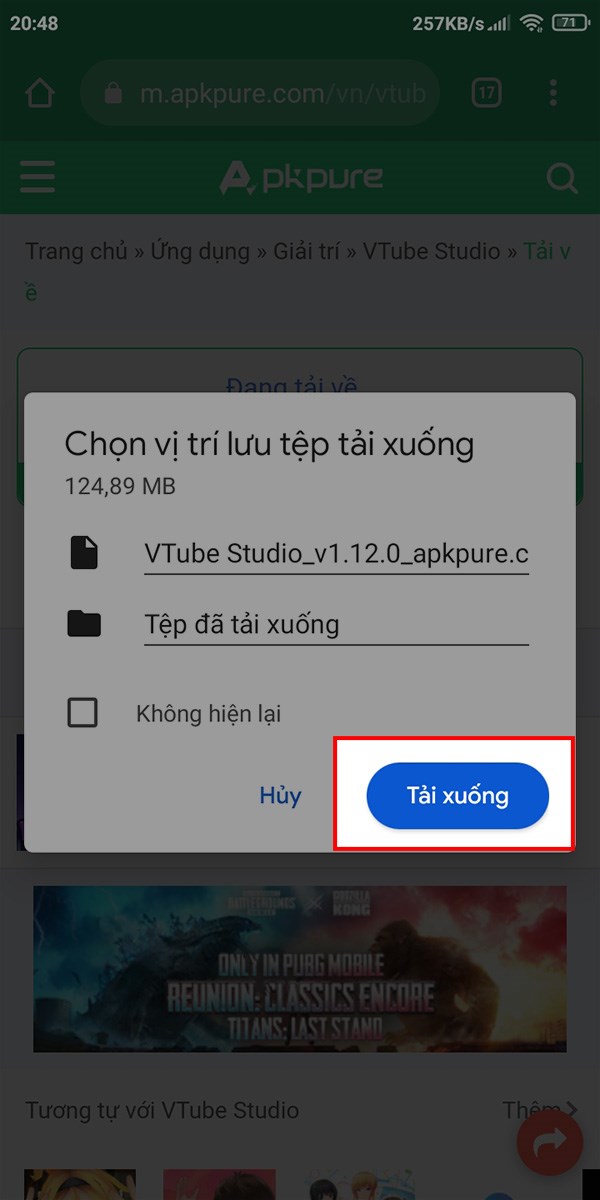The image size is (600, 1200).
Task: Tap the Tải xuống button
Action: [x=458, y=796]
